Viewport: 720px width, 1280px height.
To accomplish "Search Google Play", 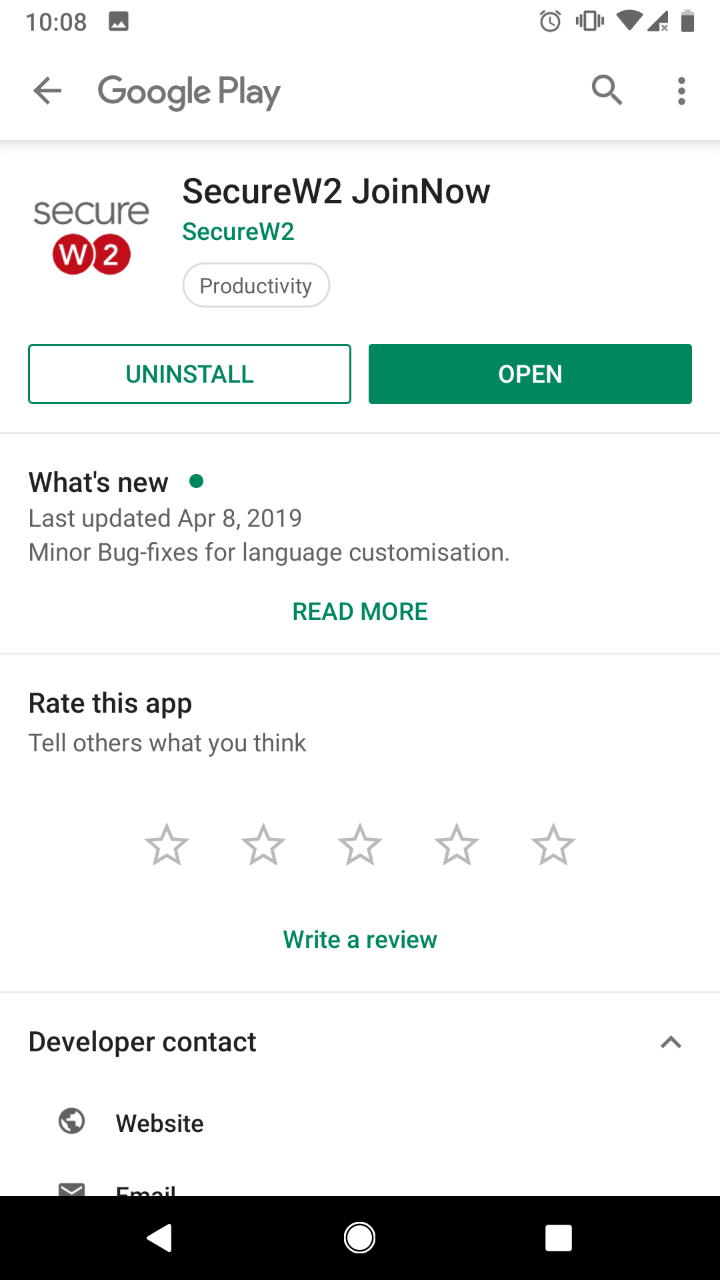I will coord(606,91).
